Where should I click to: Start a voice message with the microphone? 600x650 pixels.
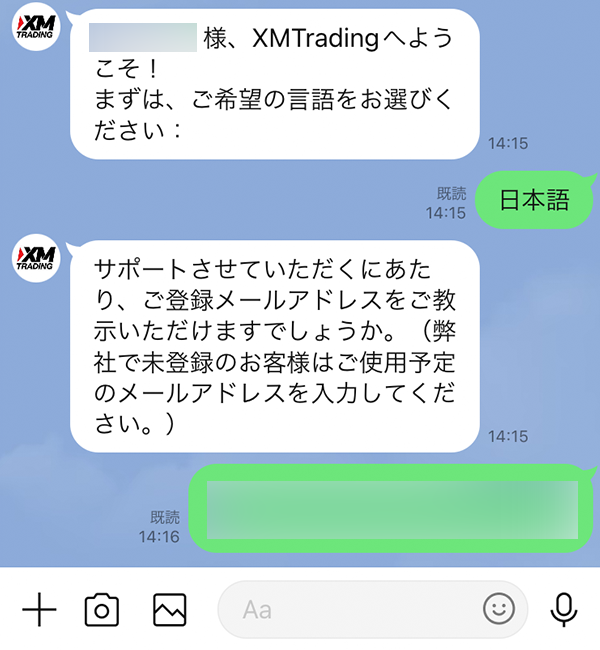tap(564, 609)
